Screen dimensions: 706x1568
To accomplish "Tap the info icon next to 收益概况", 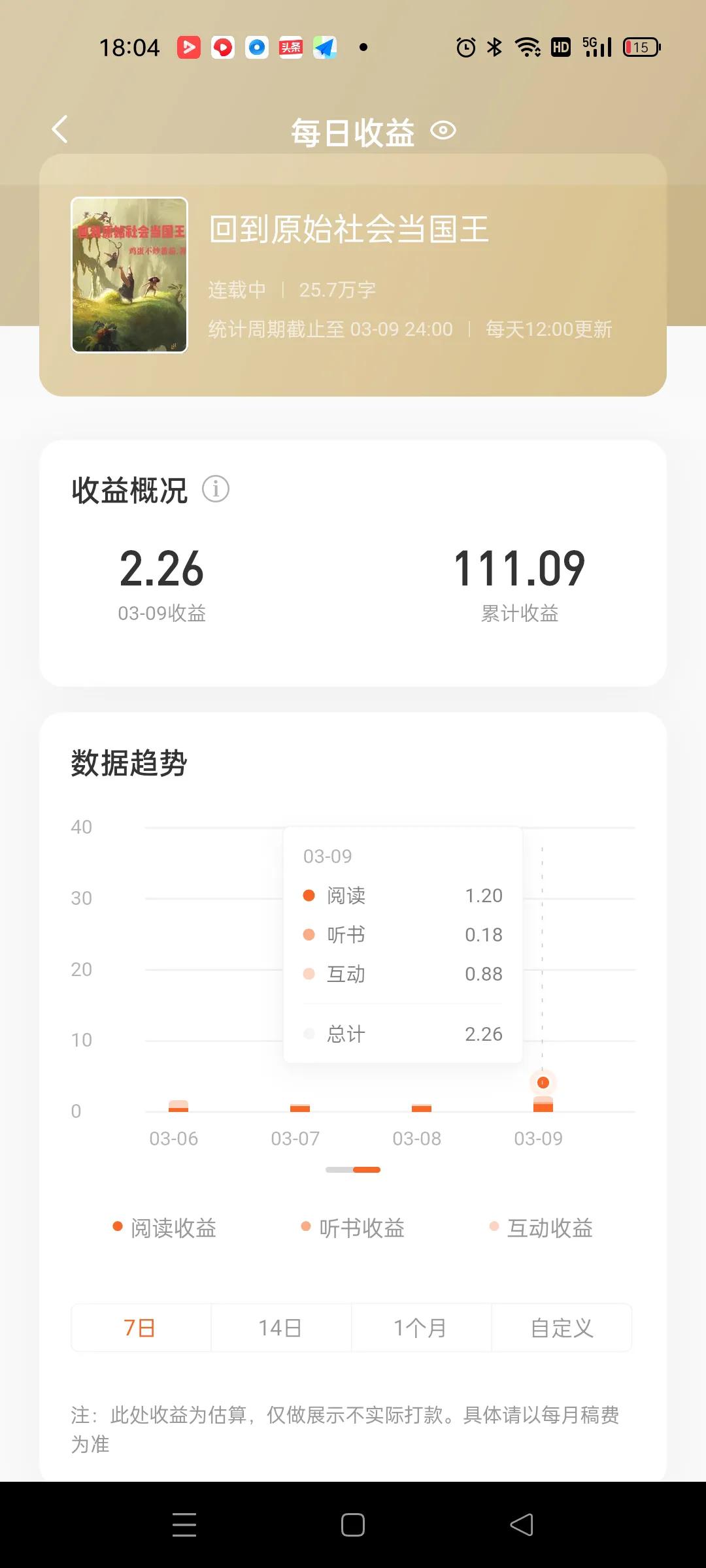I will point(216,490).
